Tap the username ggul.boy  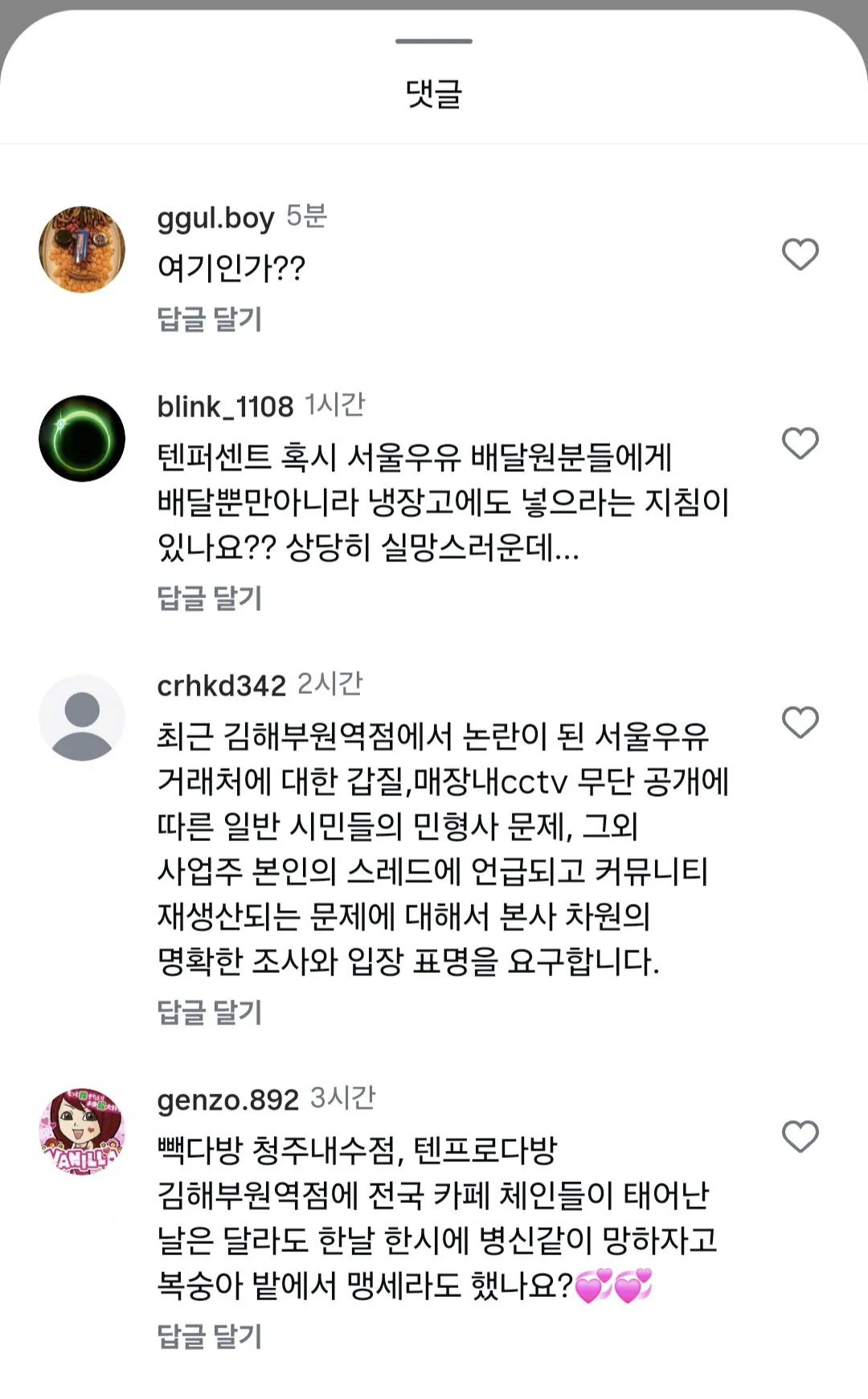pyautogui.click(x=215, y=218)
